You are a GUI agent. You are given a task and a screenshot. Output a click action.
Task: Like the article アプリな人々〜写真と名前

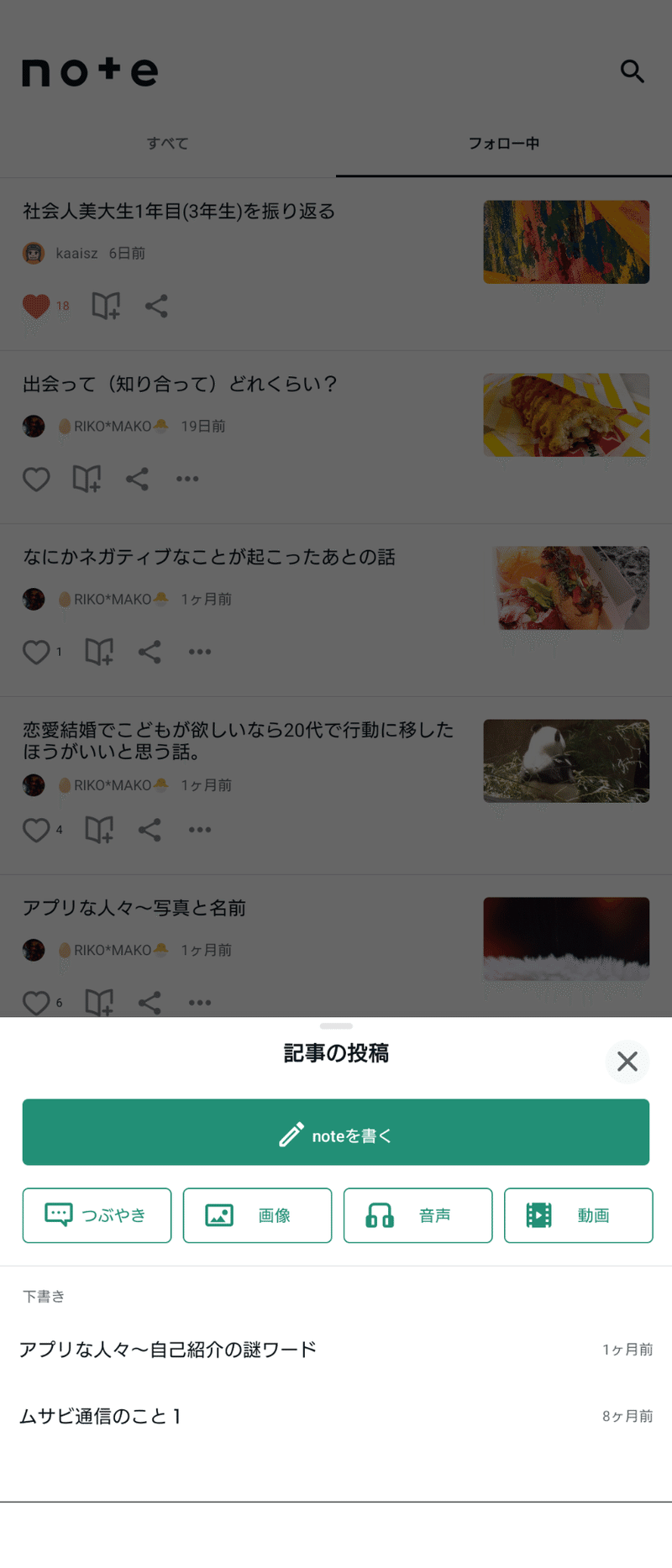pos(36,1002)
